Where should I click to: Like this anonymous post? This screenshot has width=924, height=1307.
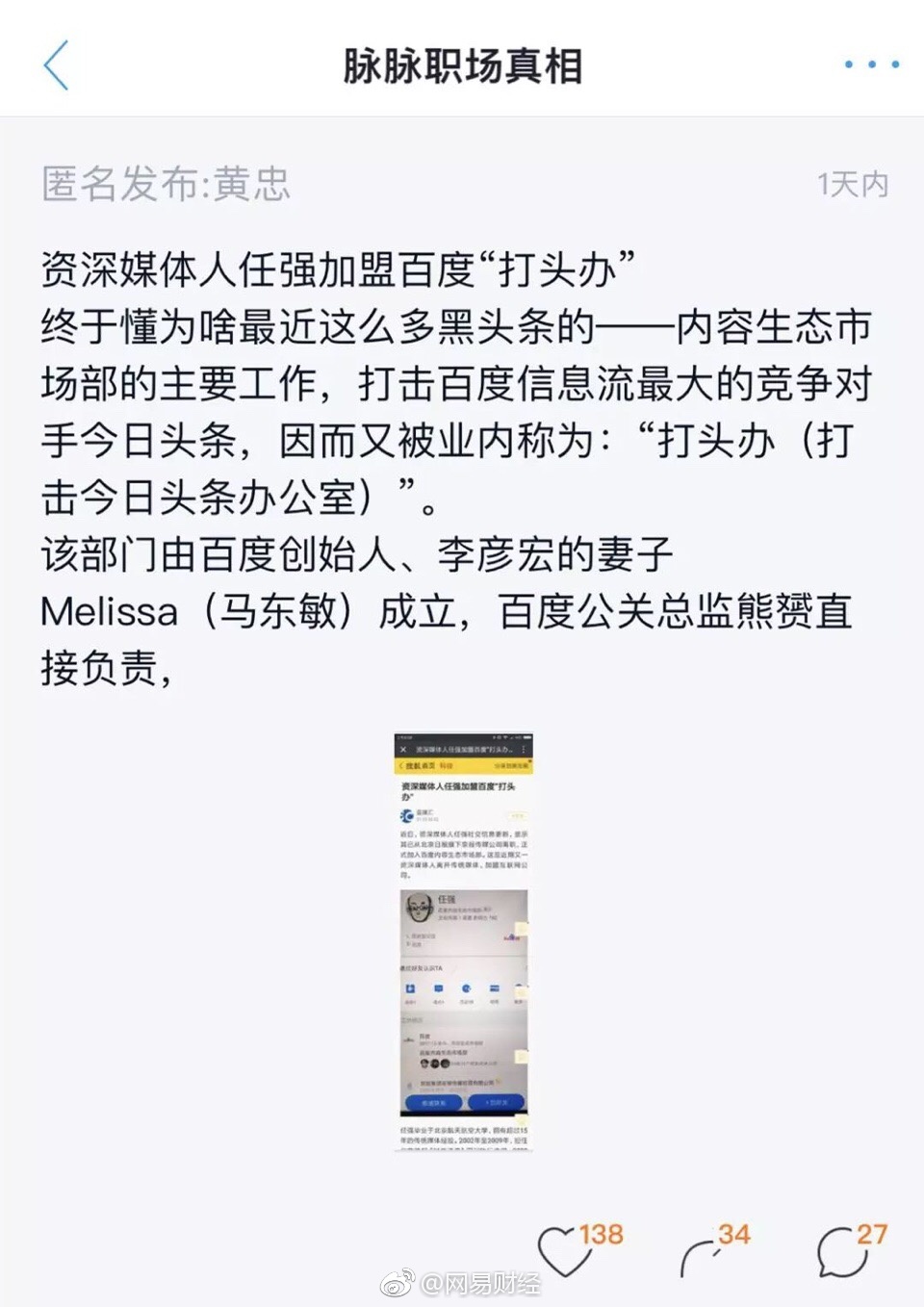[x=564, y=1251]
